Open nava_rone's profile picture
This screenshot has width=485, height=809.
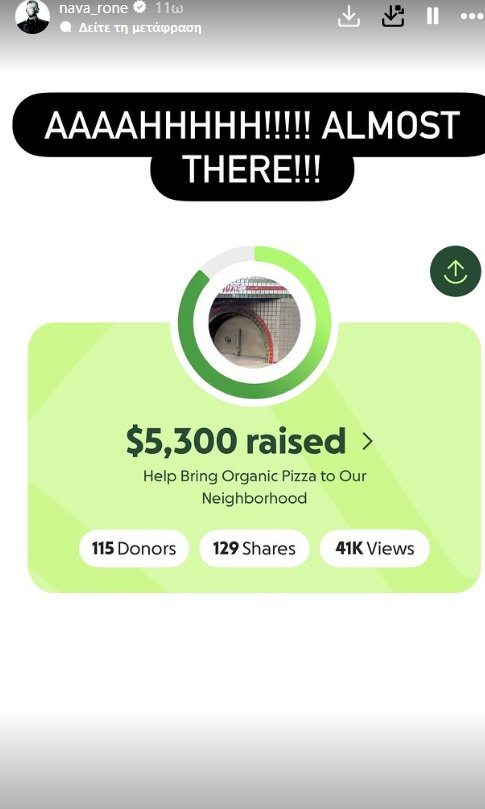pos(33,16)
